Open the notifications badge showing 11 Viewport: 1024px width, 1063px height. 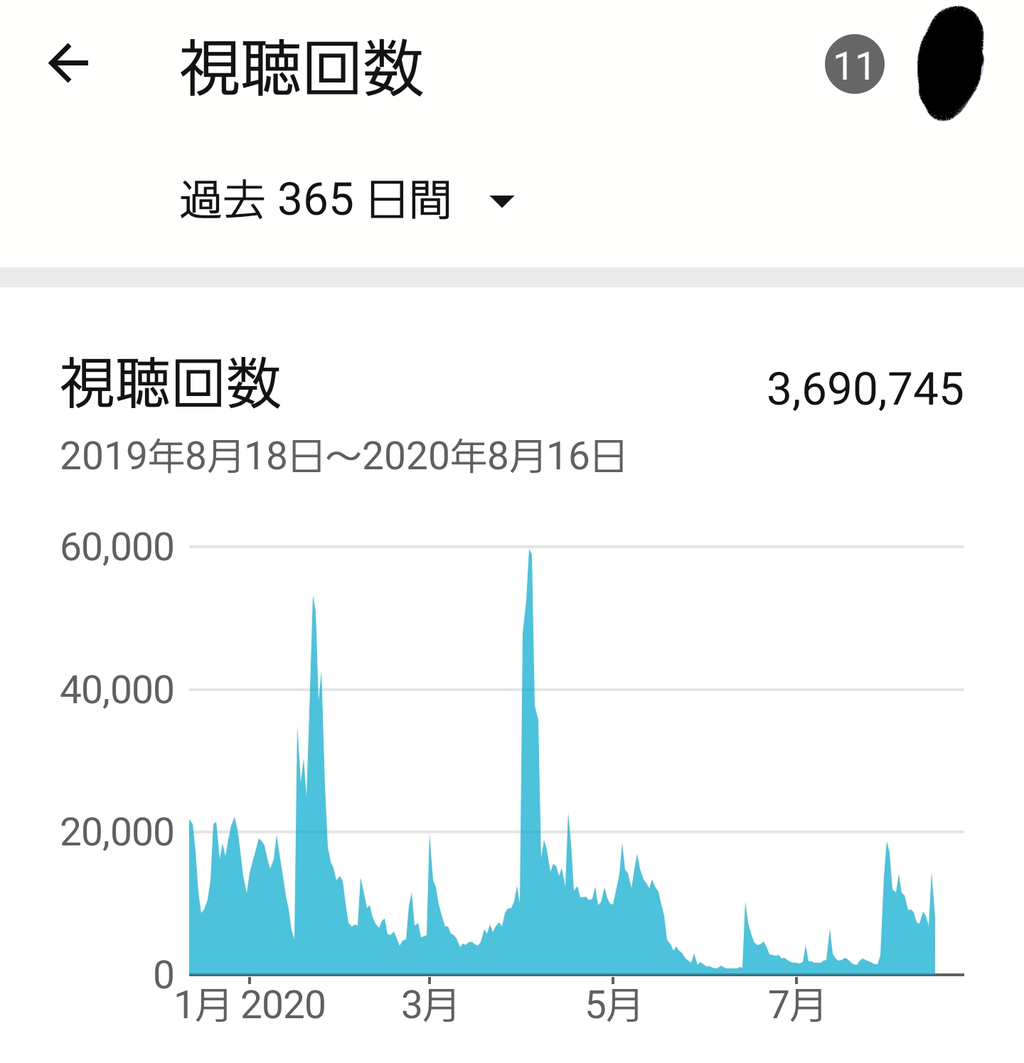[854, 64]
